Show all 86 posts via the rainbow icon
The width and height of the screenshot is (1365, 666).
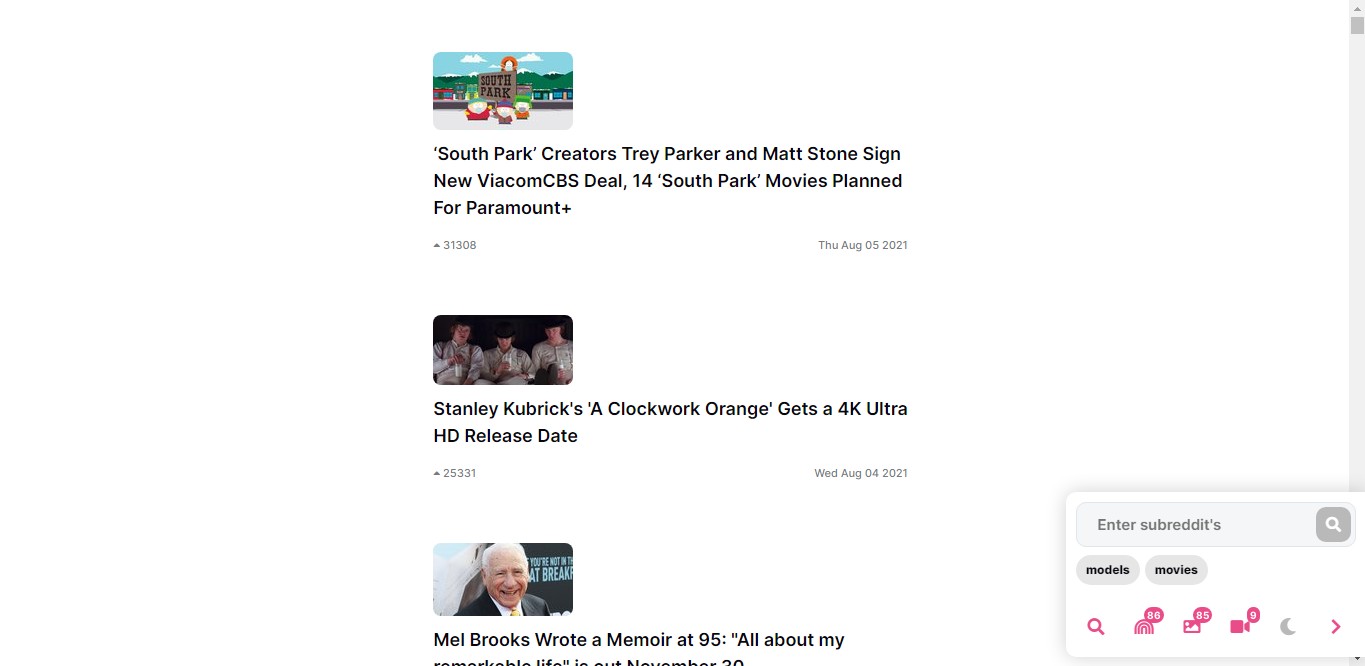click(x=1144, y=627)
